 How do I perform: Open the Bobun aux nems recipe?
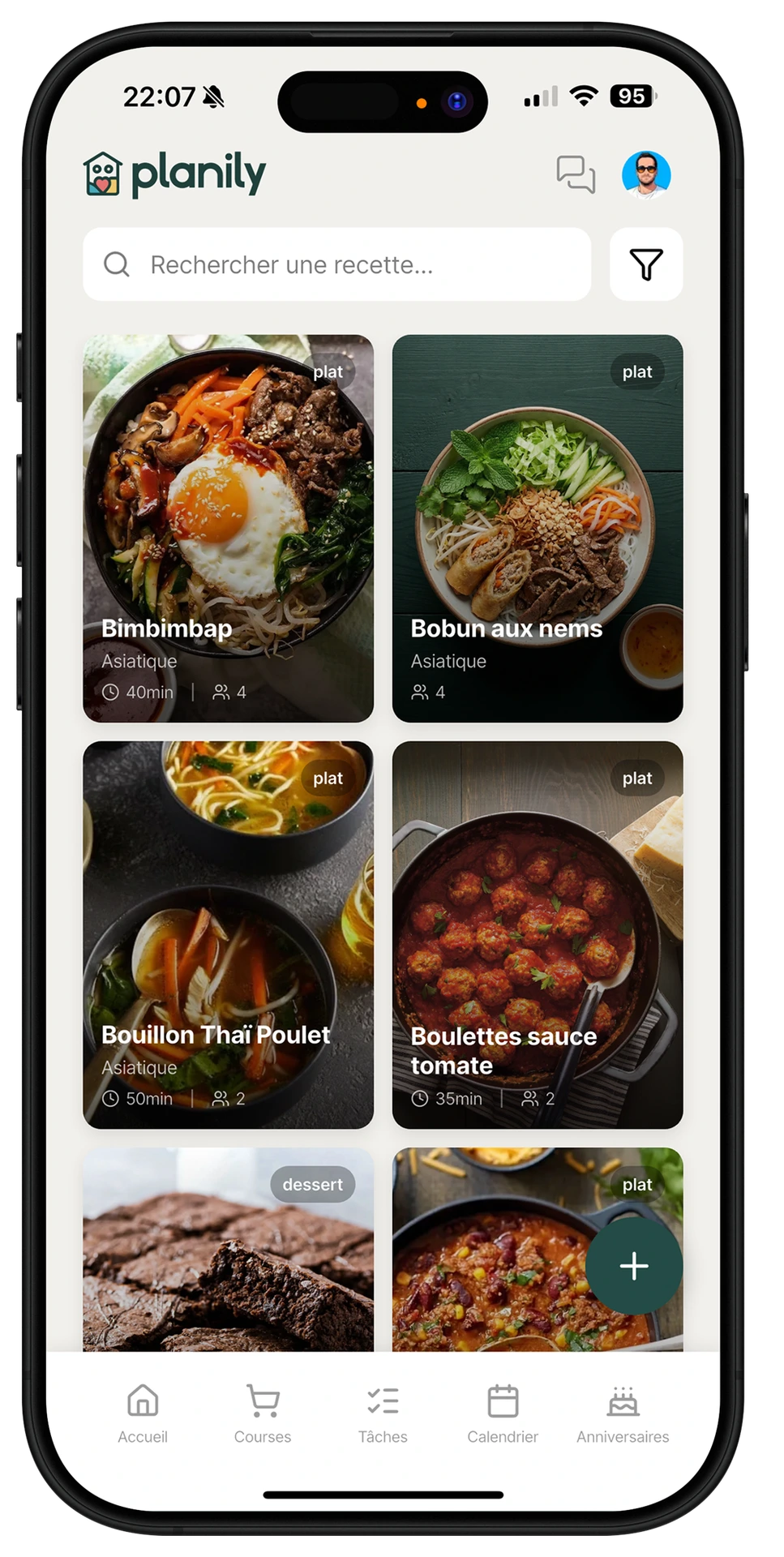[538, 528]
